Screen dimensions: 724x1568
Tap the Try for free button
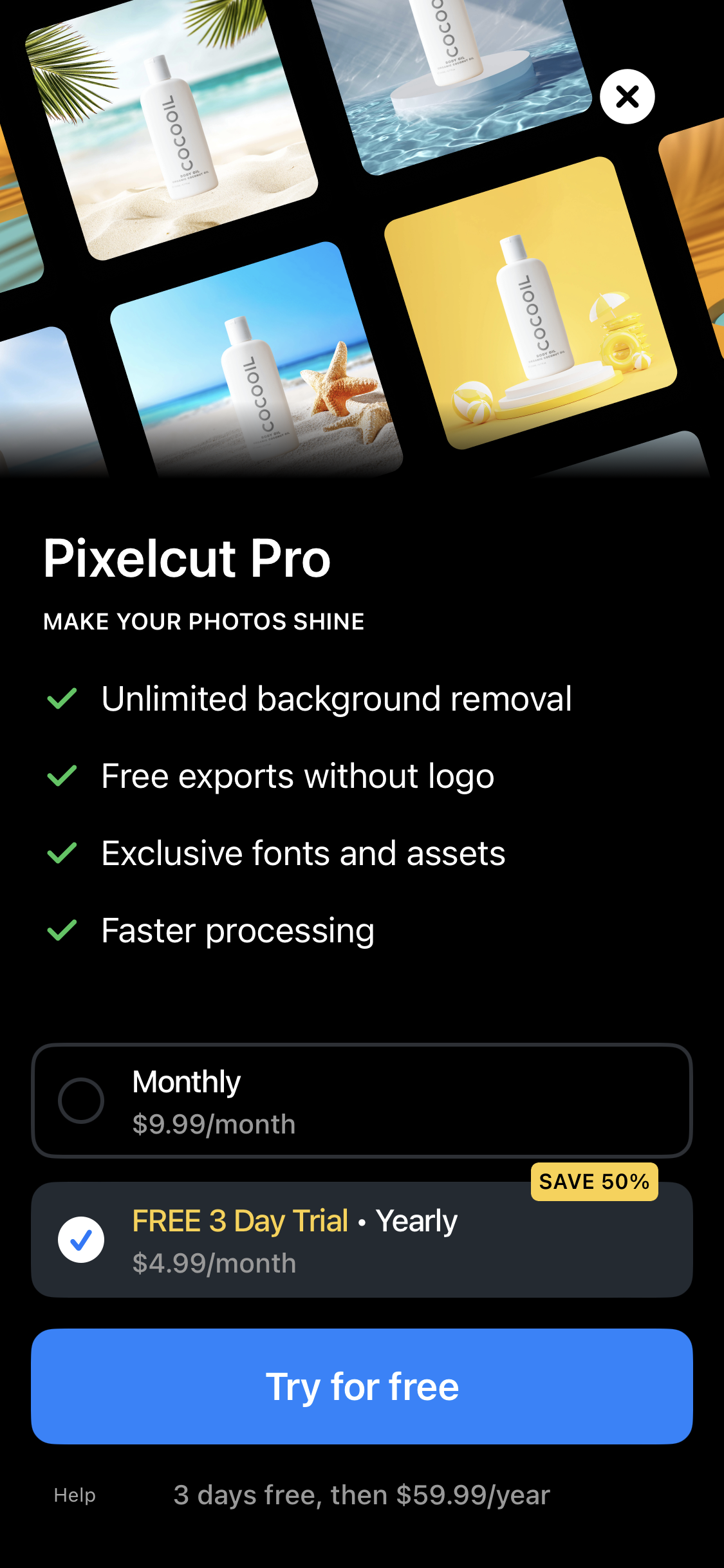(362, 1387)
